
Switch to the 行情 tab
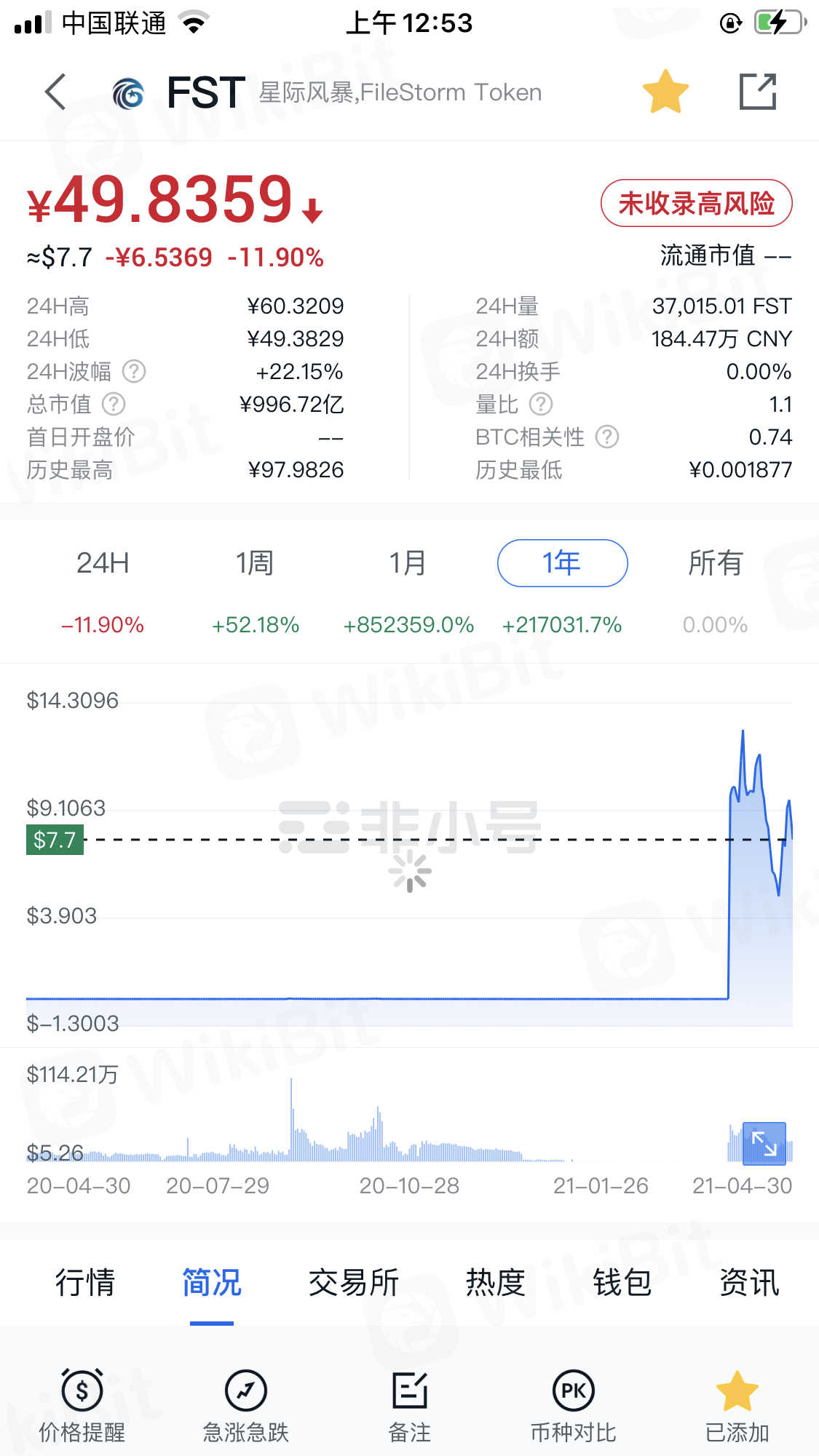(x=85, y=1283)
